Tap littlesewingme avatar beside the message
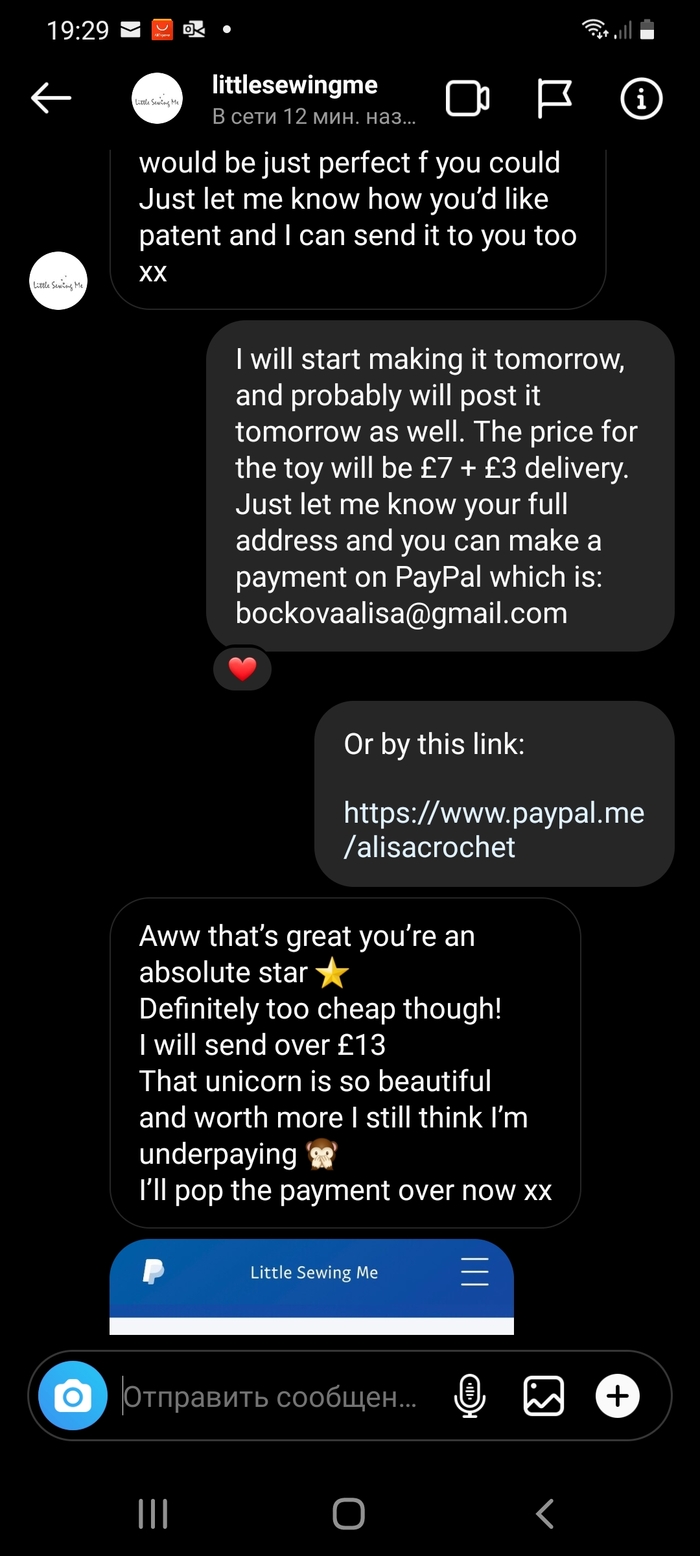Image resolution: width=700 pixels, height=1556 pixels. tap(58, 281)
